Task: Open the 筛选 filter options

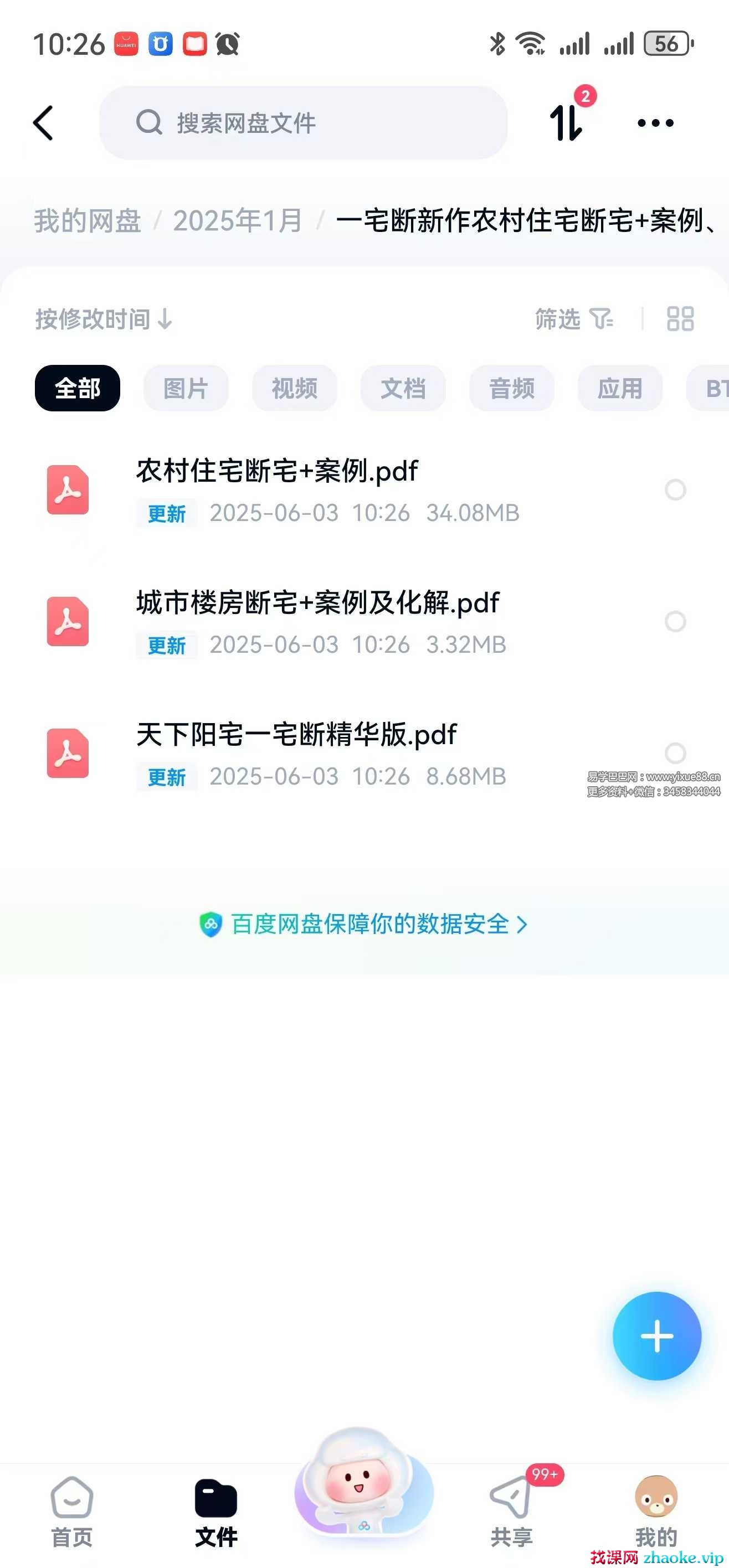Action: click(573, 318)
